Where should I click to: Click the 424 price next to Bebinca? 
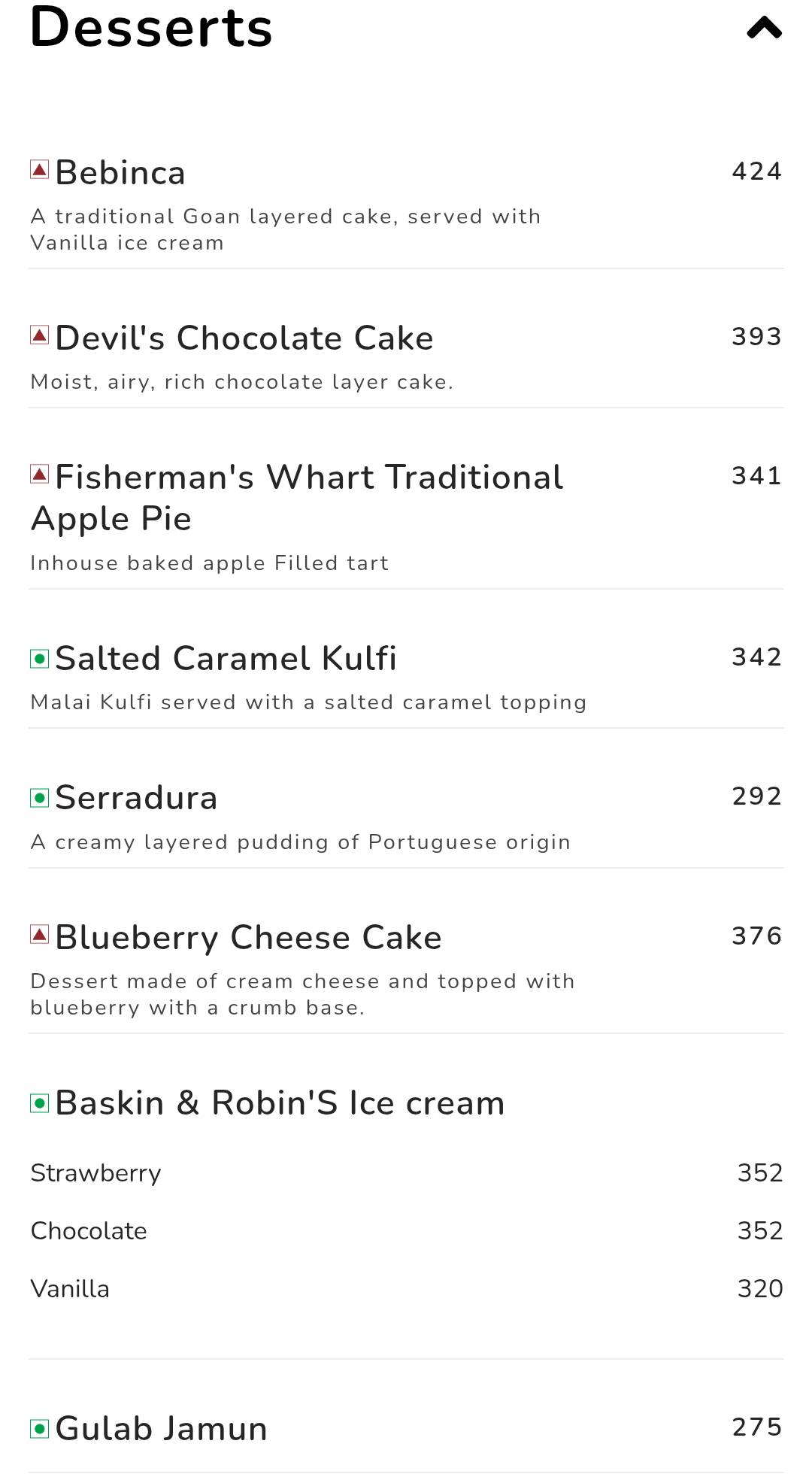(x=756, y=171)
